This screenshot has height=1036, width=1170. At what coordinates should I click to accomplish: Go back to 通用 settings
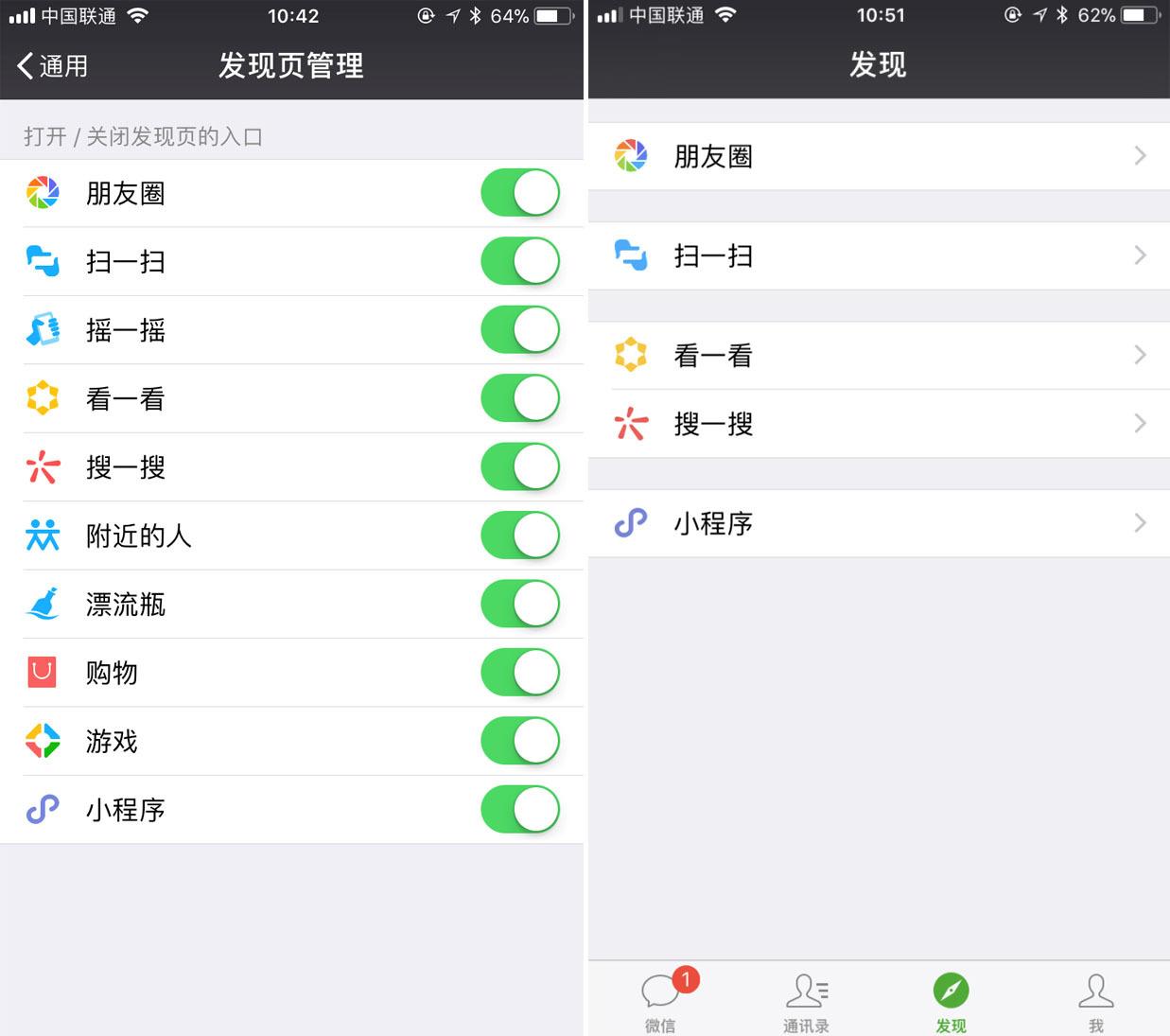coord(53,65)
